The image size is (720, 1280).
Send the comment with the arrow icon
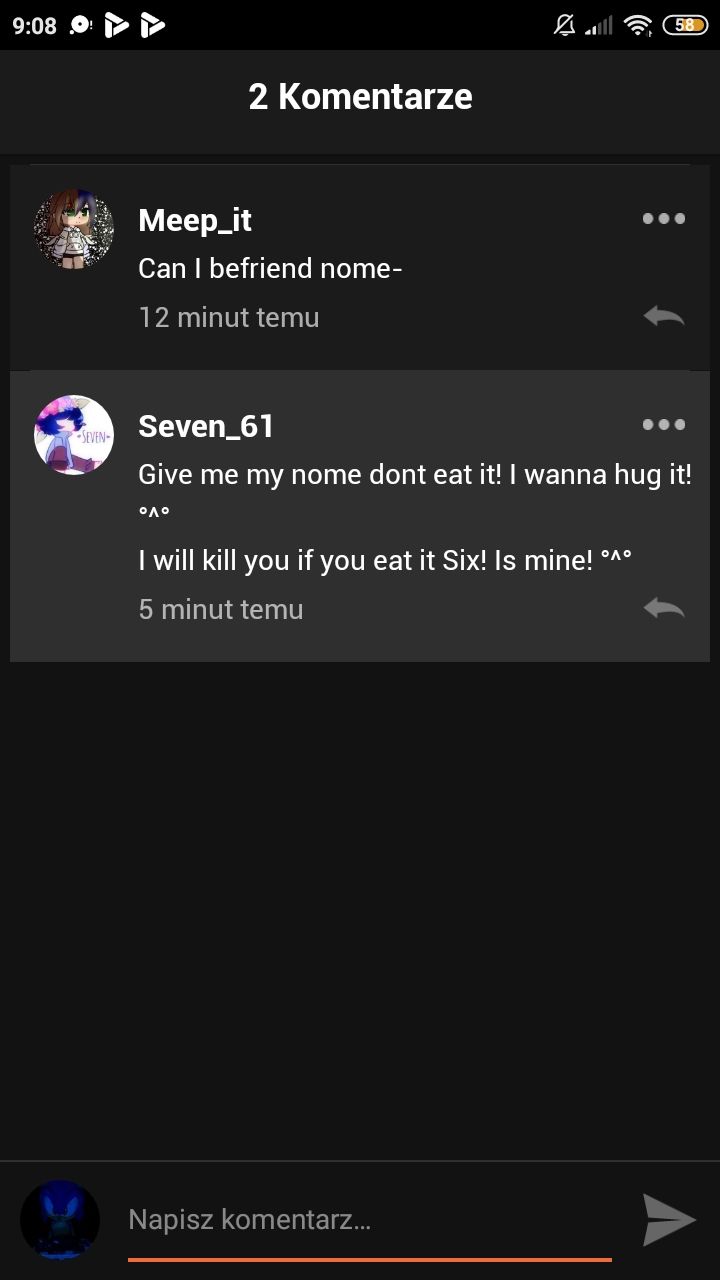coord(668,1220)
